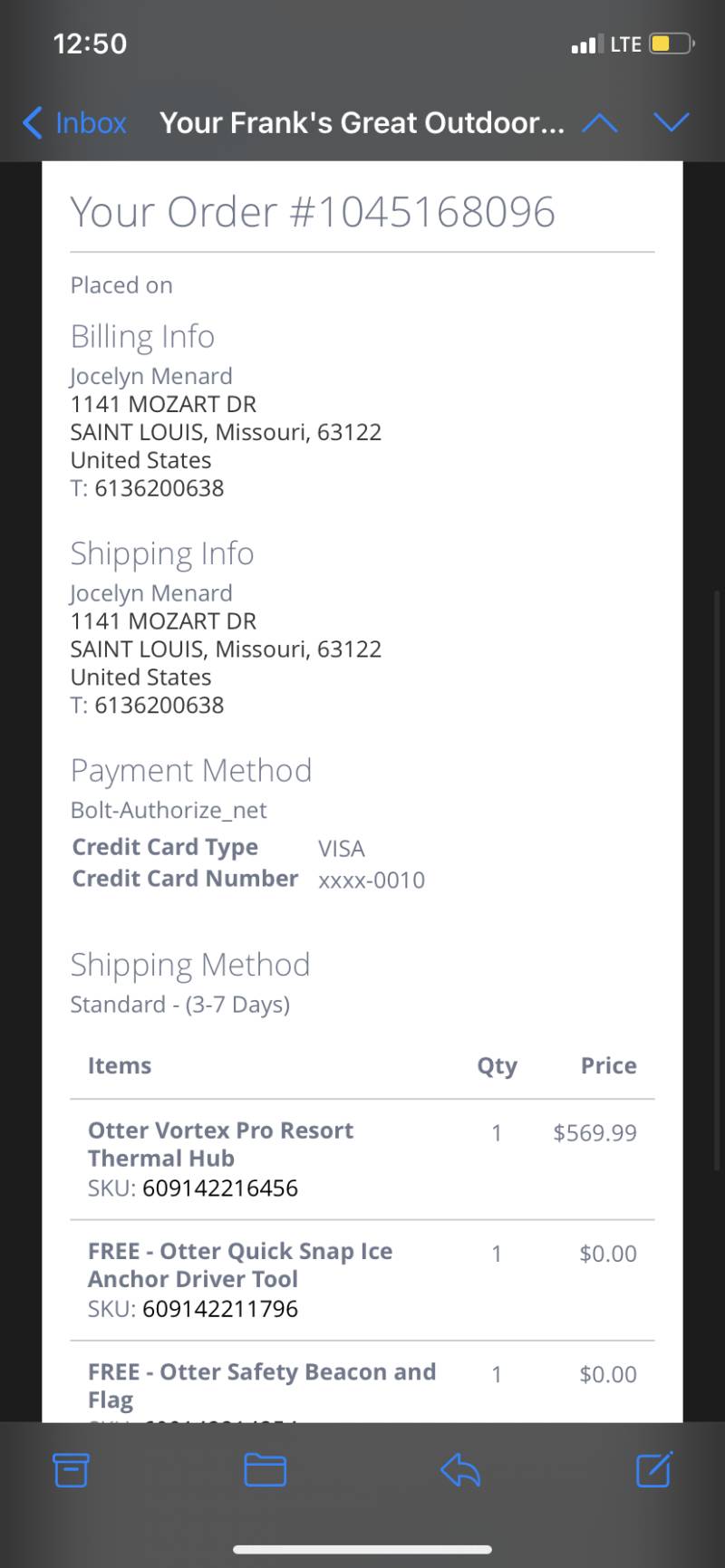Image resolution: width=725 pixels, height=1568 pixels.
Task: Open the Otter Vortex Pro Resort Thermal Hub item
Action: 220,1144
